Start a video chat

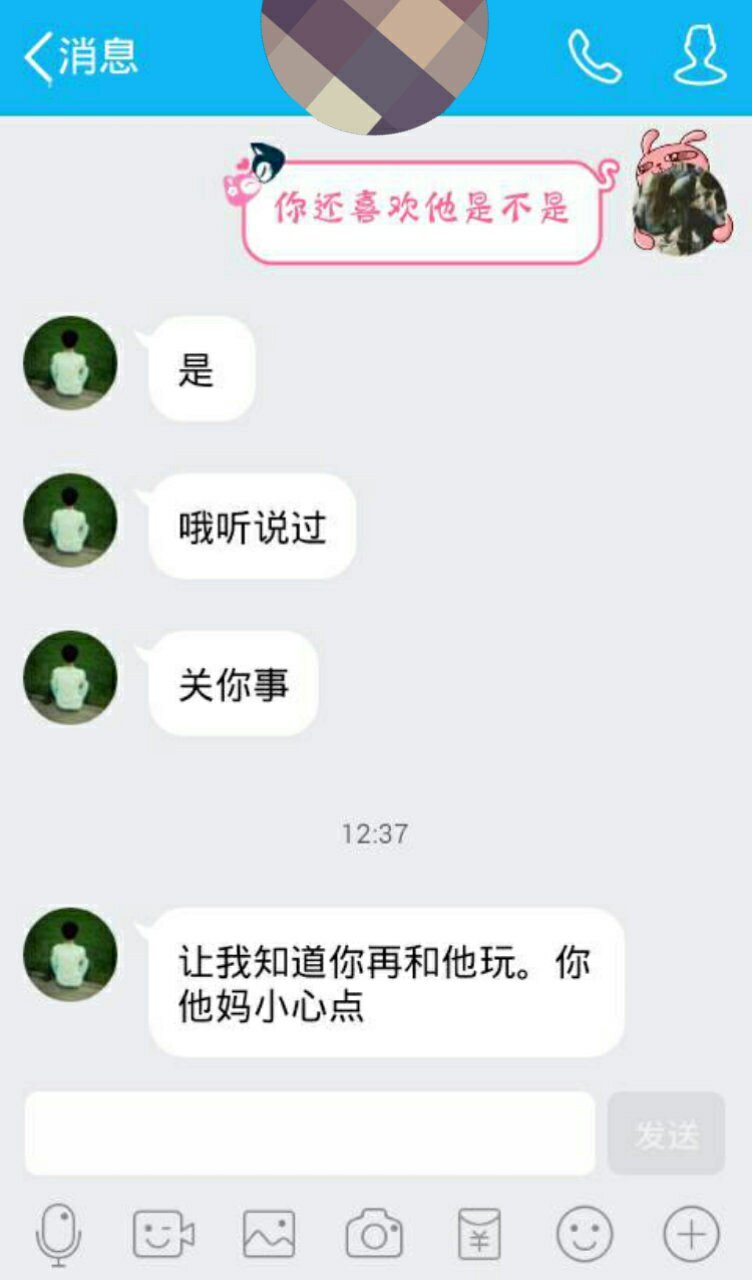[164, 1234]
